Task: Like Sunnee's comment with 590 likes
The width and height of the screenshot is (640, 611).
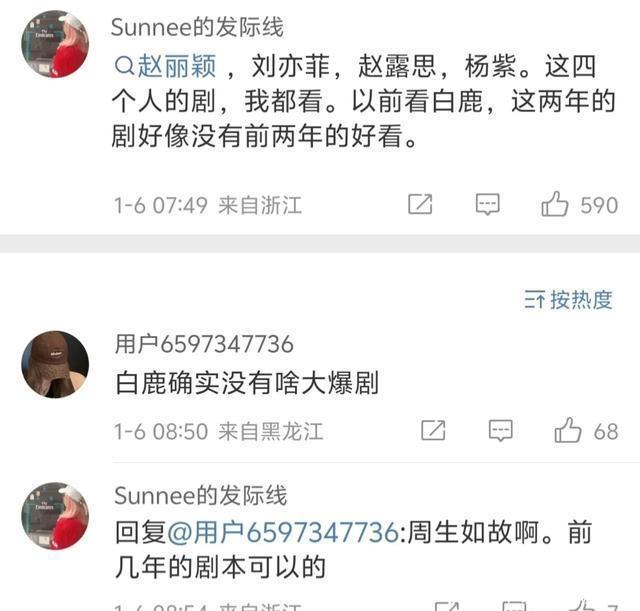Action: pos(556,205)
